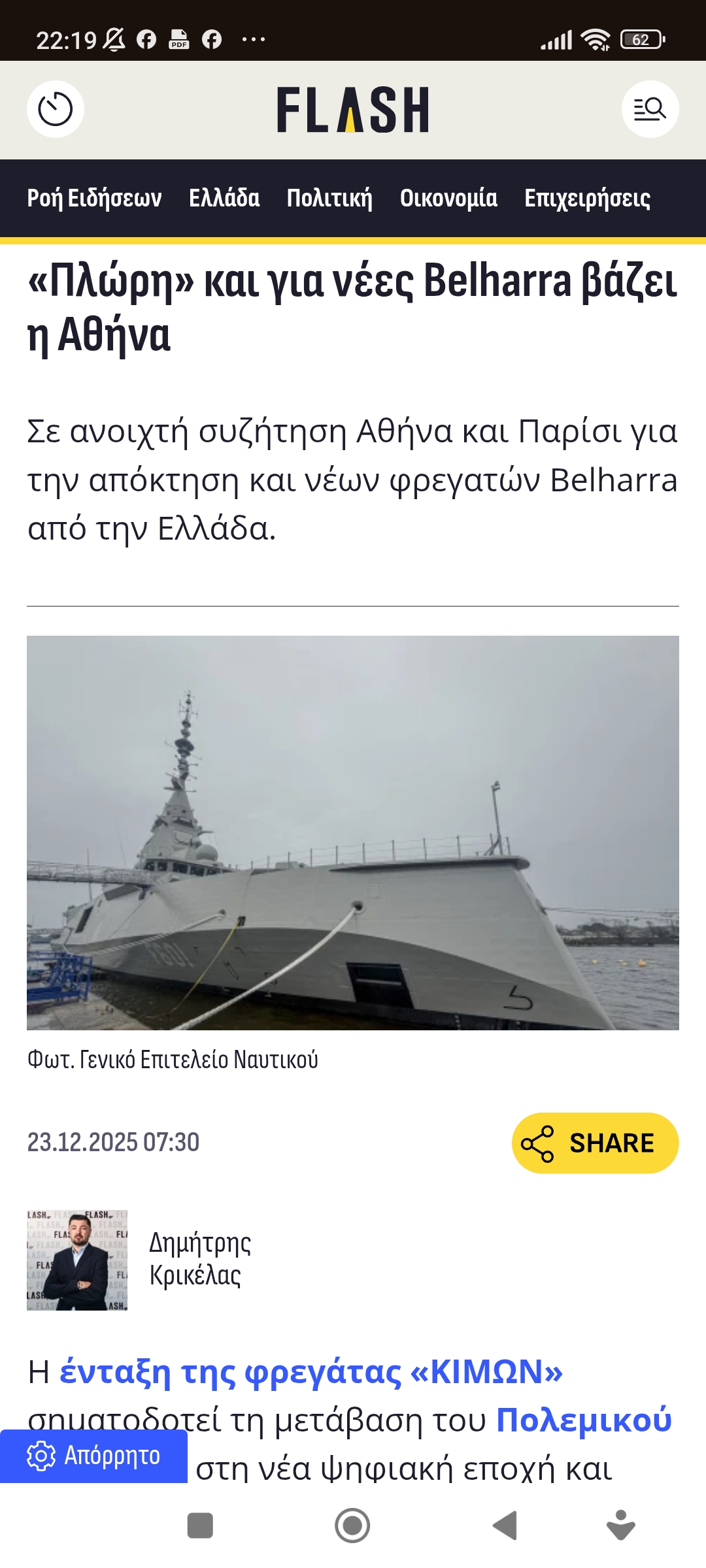The image size is (706, 1568).
Task: Open the latest news clock icon
Action: point(56,109)
